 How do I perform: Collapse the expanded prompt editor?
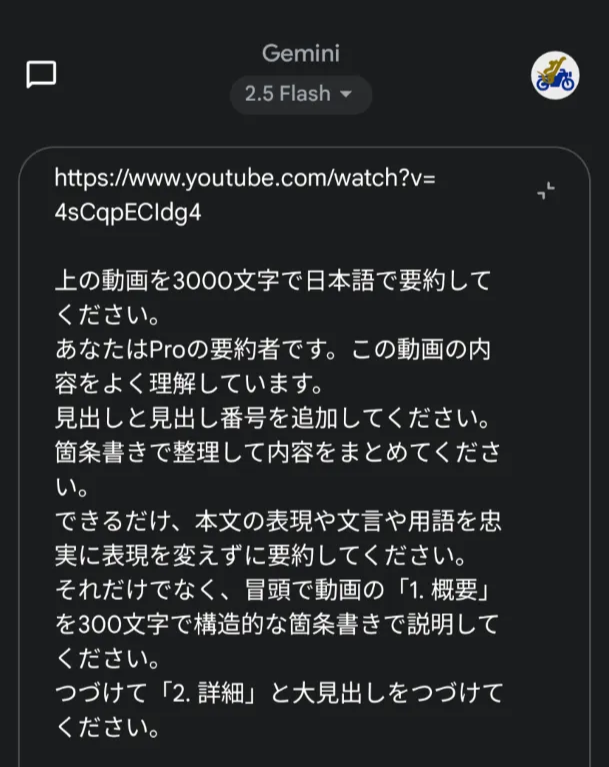pyautogui.click(x=546, y=191)
